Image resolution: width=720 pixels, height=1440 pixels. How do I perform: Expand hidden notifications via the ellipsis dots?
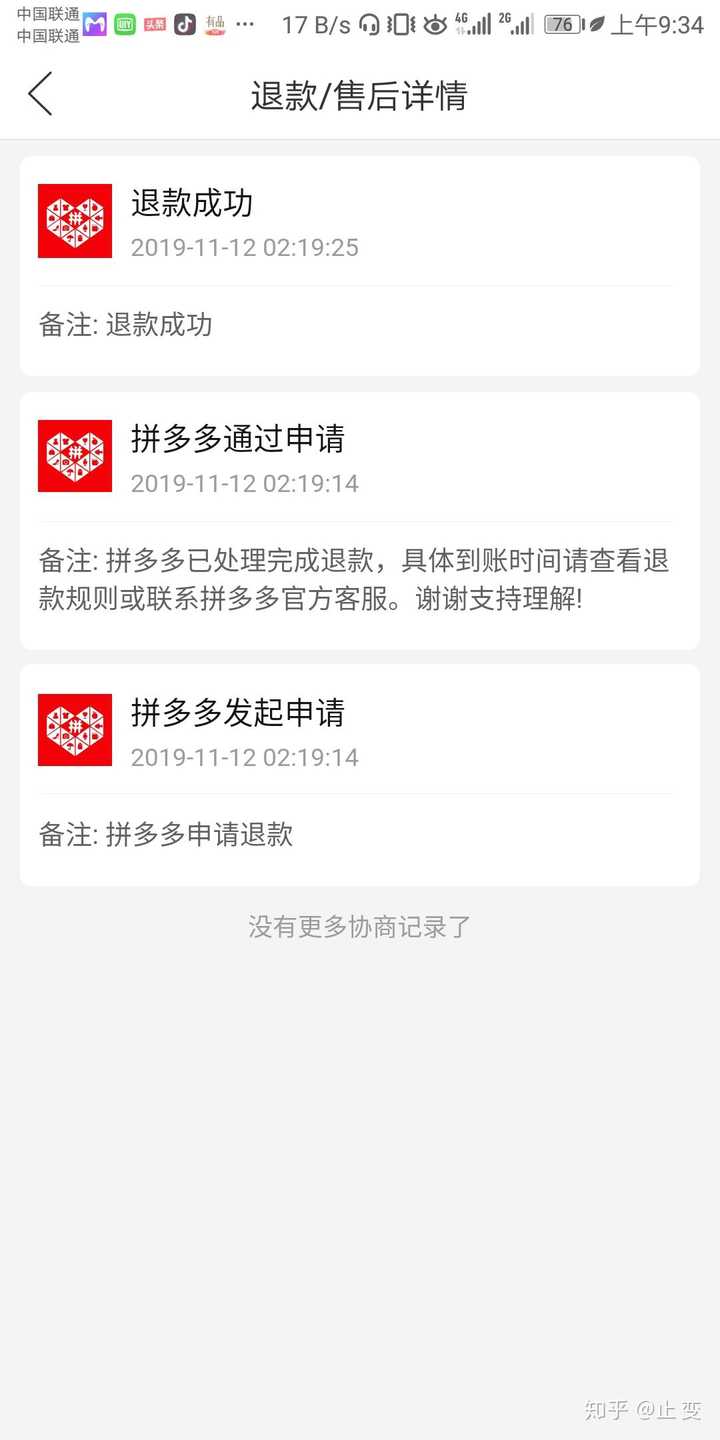[243, 25]
